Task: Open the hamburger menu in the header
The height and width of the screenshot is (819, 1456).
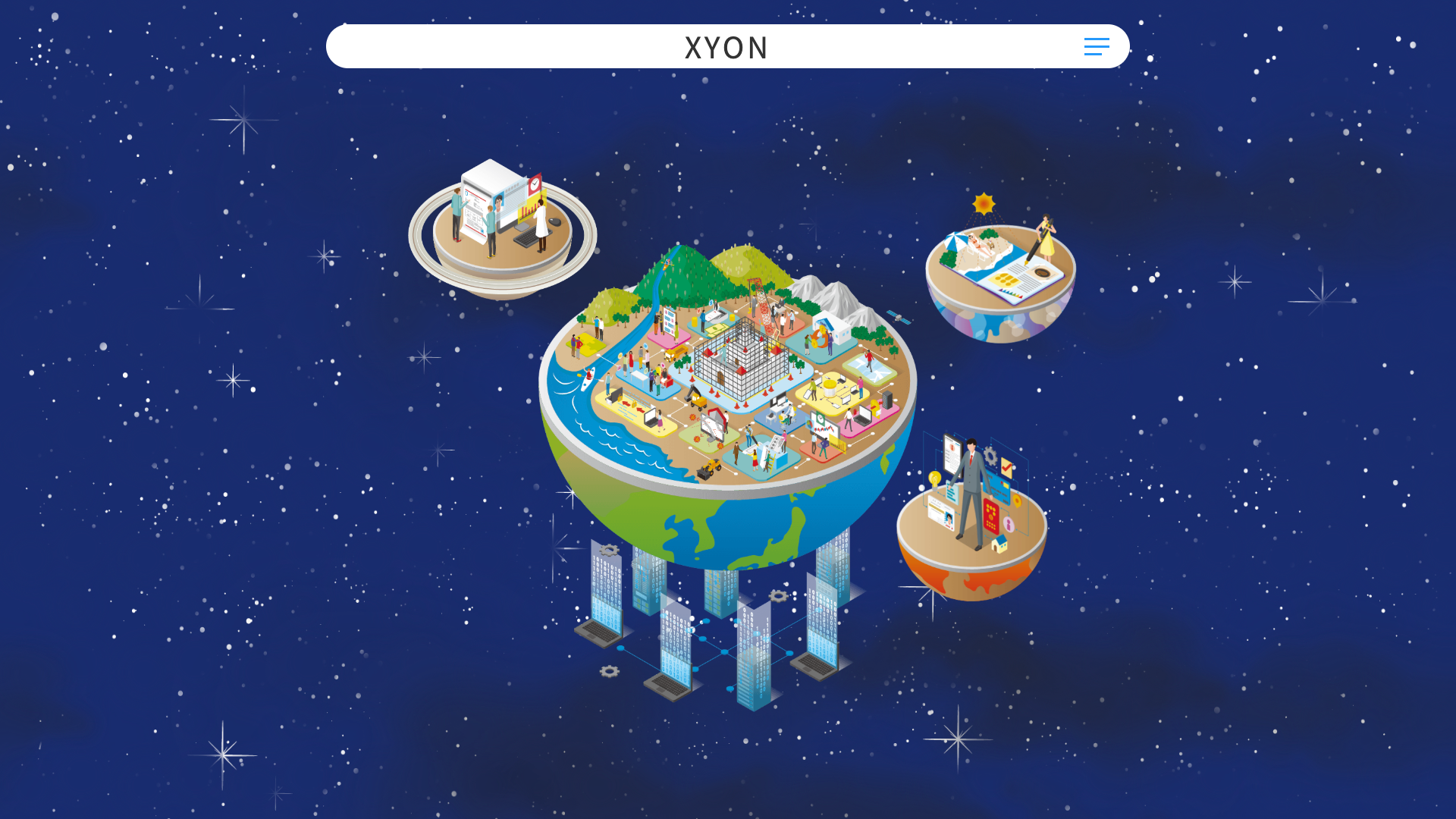Action: 1097,47
